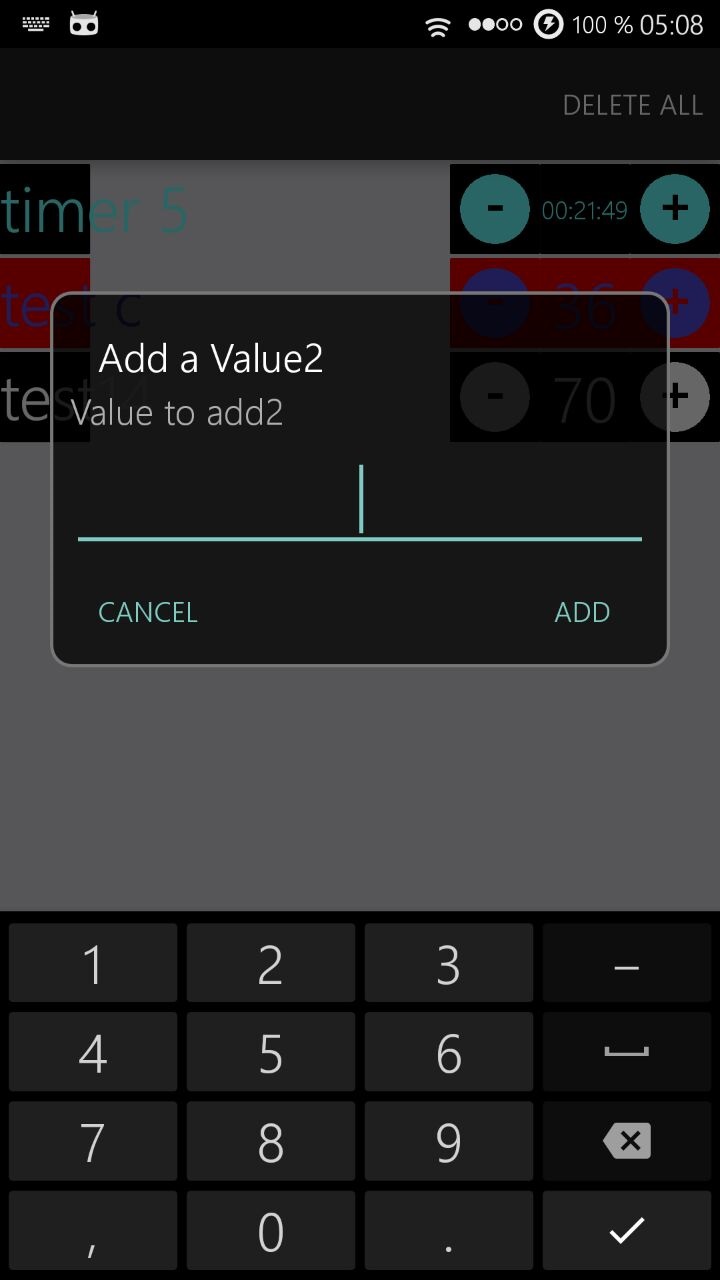Screen dimensions: 720x1280
Task: Confirm with the keyboard checkmark key
Action: click(627, 1231)
